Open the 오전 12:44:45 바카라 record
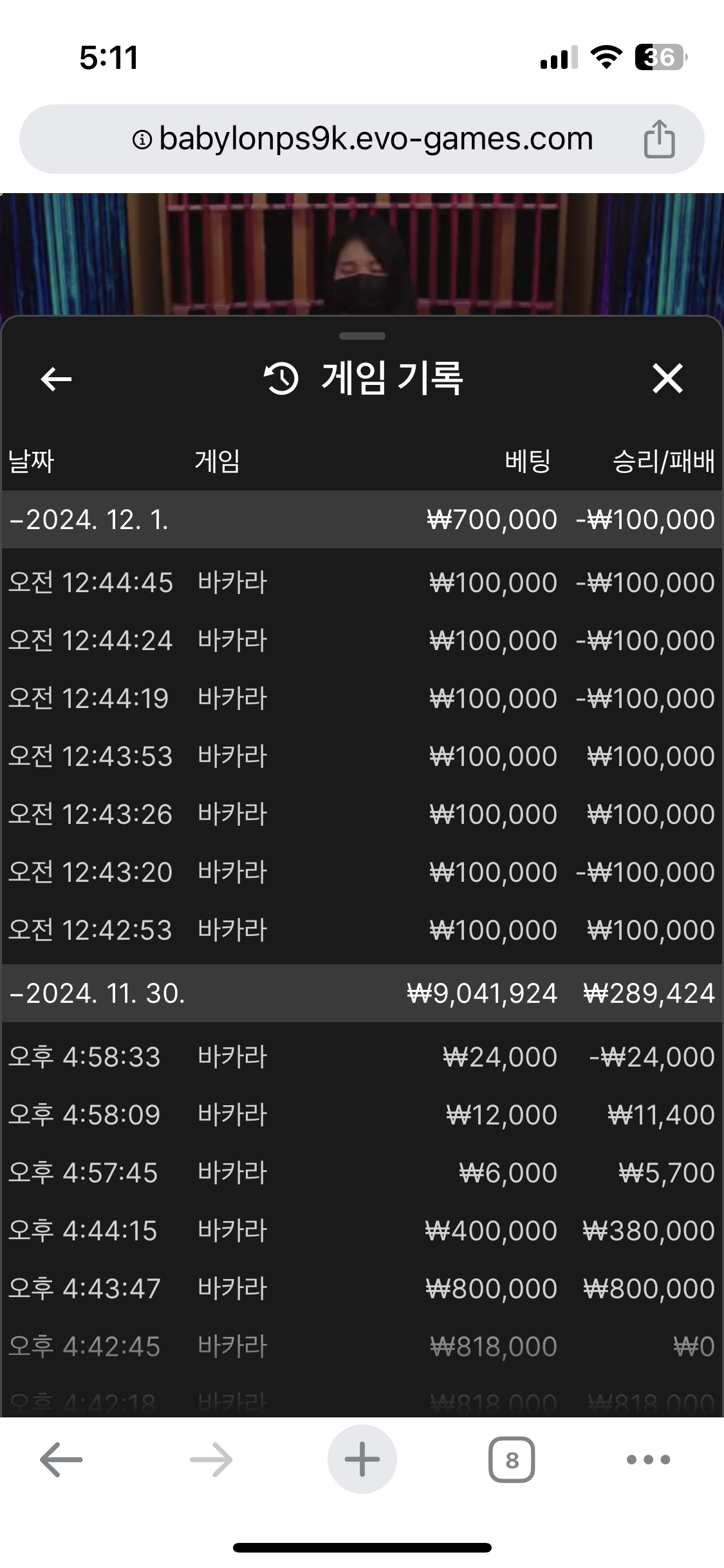The image size is (724, 1568). [x=362, y=583]
